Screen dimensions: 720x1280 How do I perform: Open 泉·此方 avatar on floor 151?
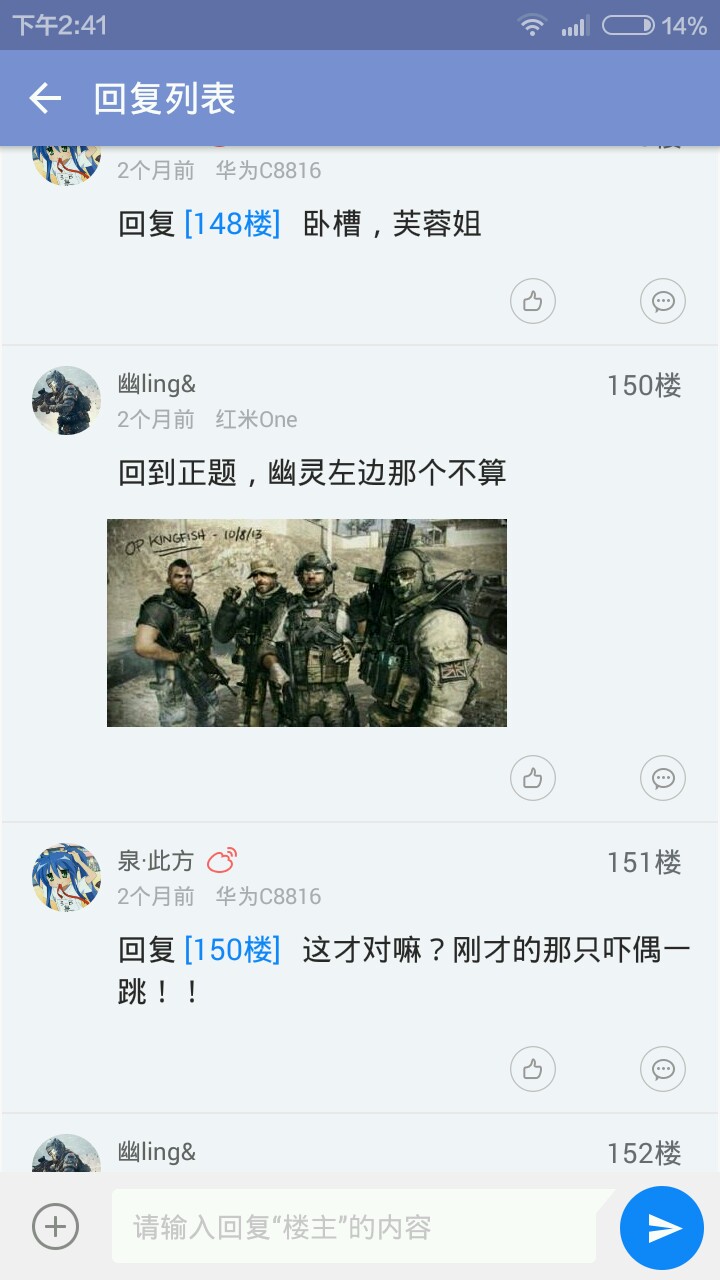67,877
